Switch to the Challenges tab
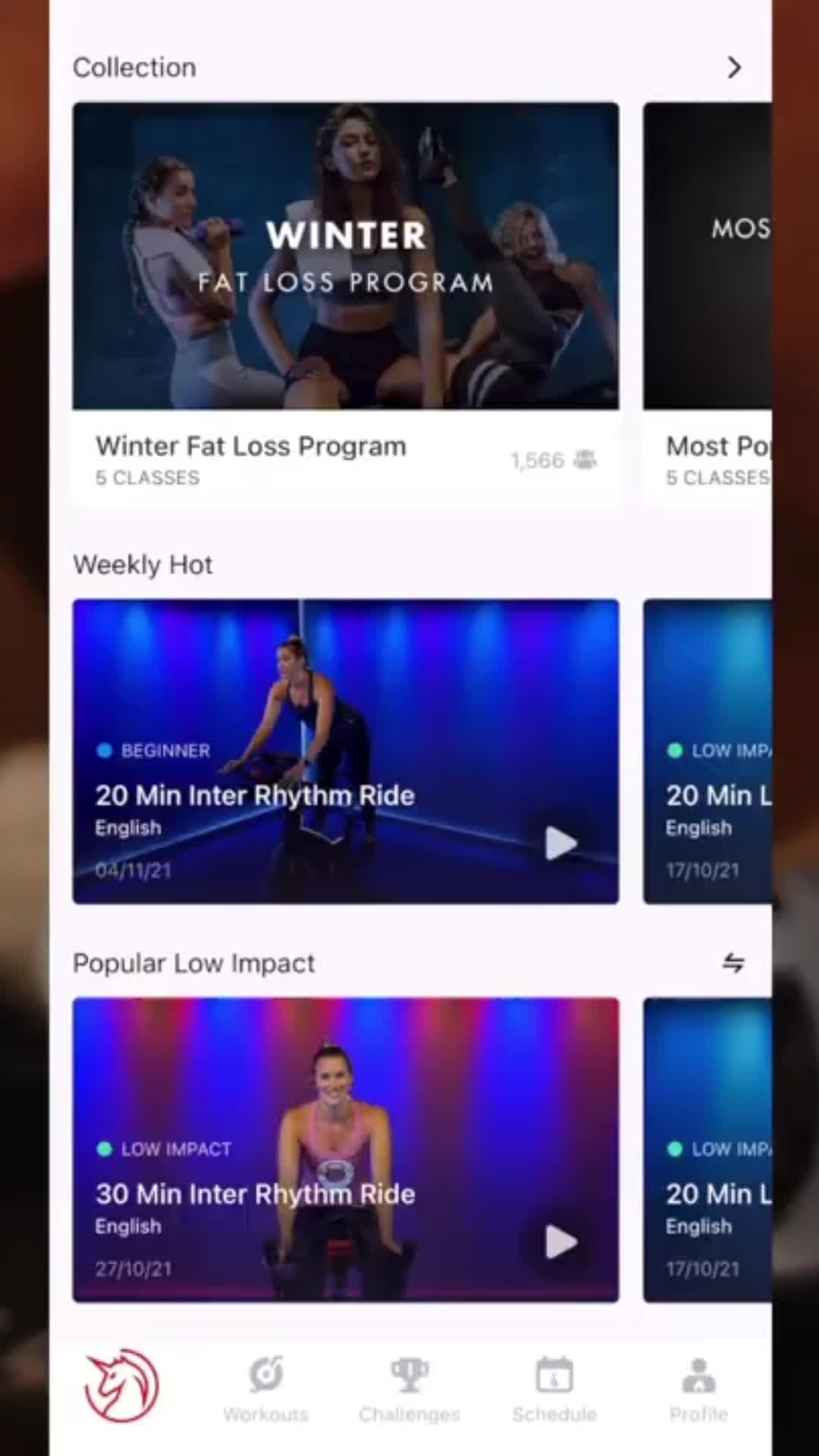 pos(409,1389)
